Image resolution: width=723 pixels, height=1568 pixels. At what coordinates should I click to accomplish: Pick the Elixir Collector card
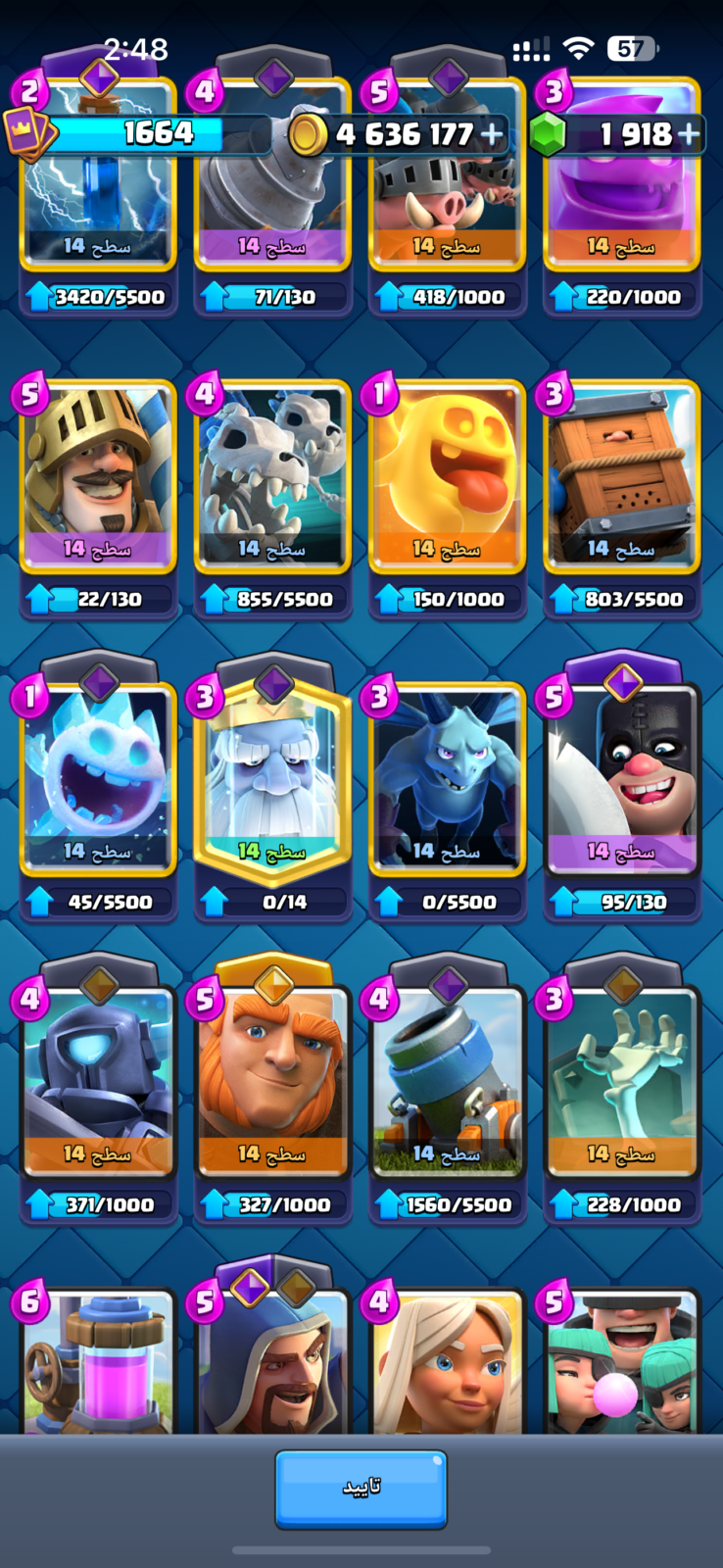(x=98, y=1362)
